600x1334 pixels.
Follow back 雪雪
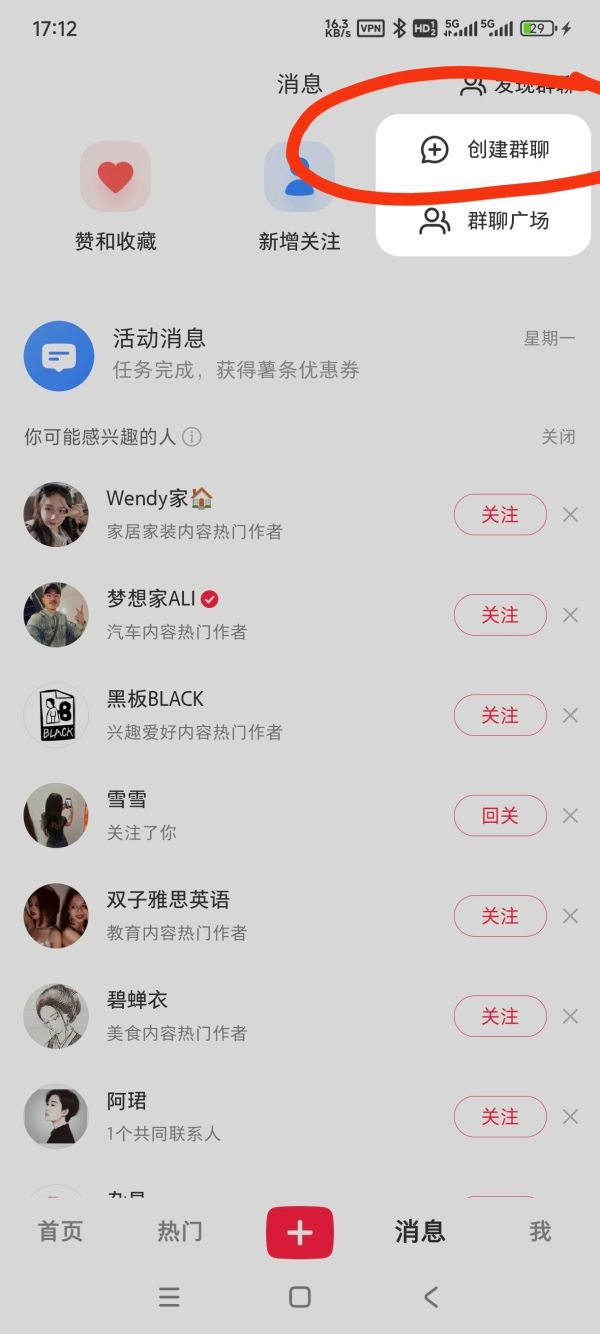click(x=500, y=816)
